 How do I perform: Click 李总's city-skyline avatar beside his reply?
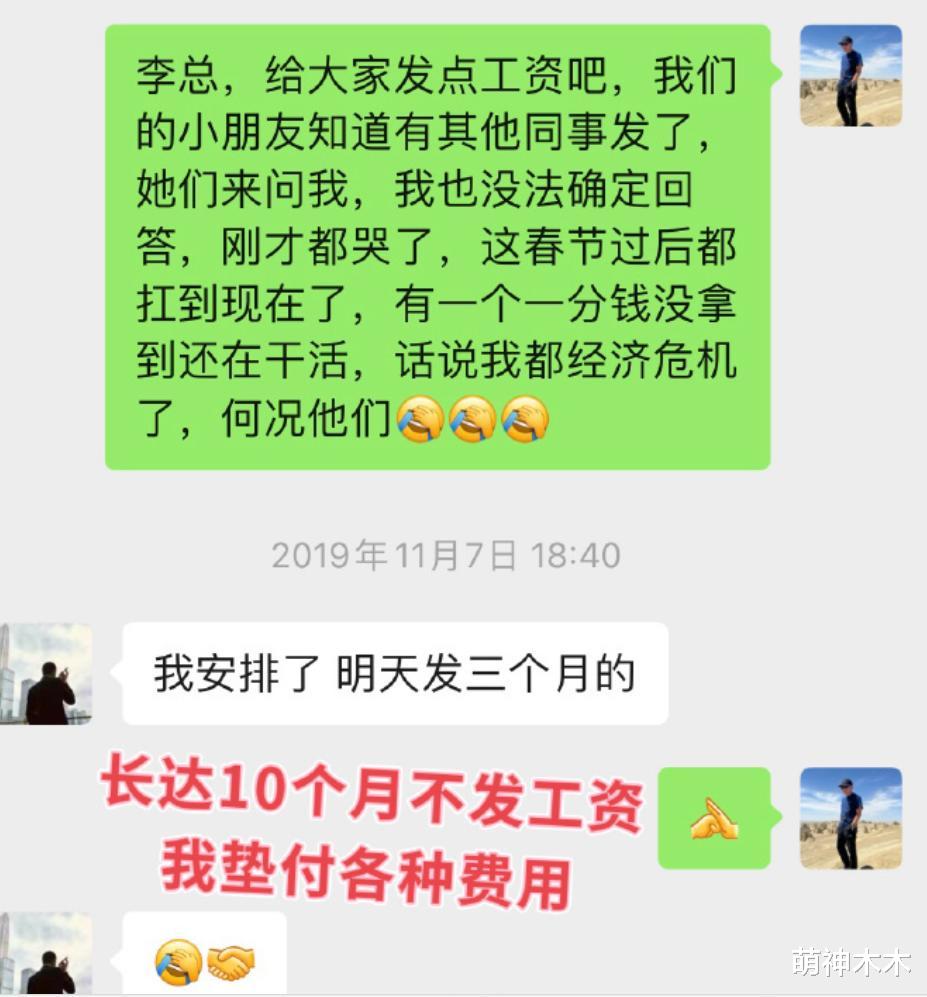pyautogui.click(x=46, y=671)
